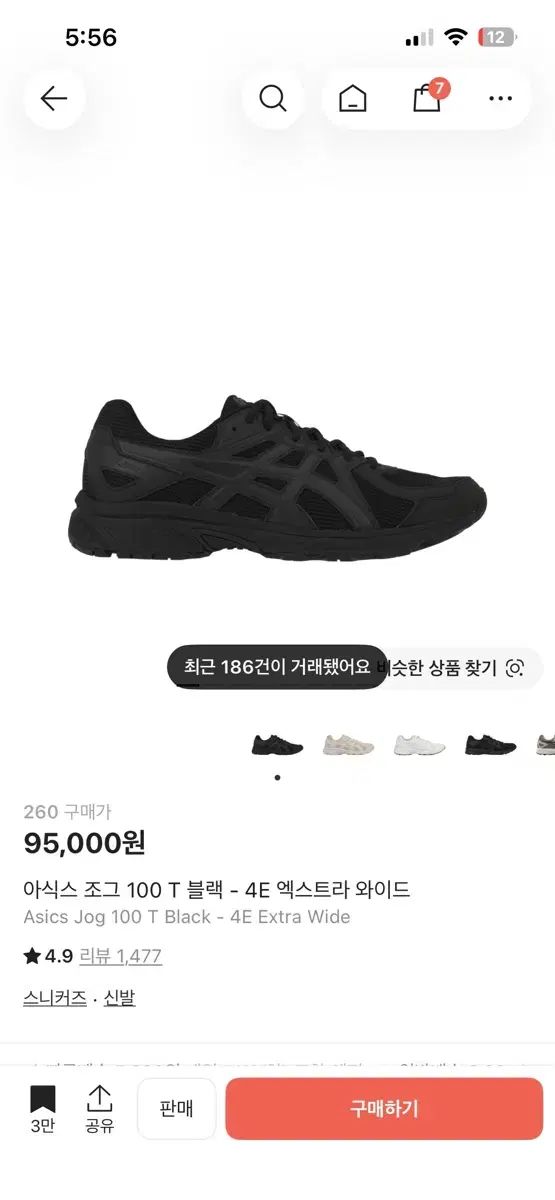The image size is (555, 1200).
Task: Open the 스니커즈 category link
Action: (55, 998)
